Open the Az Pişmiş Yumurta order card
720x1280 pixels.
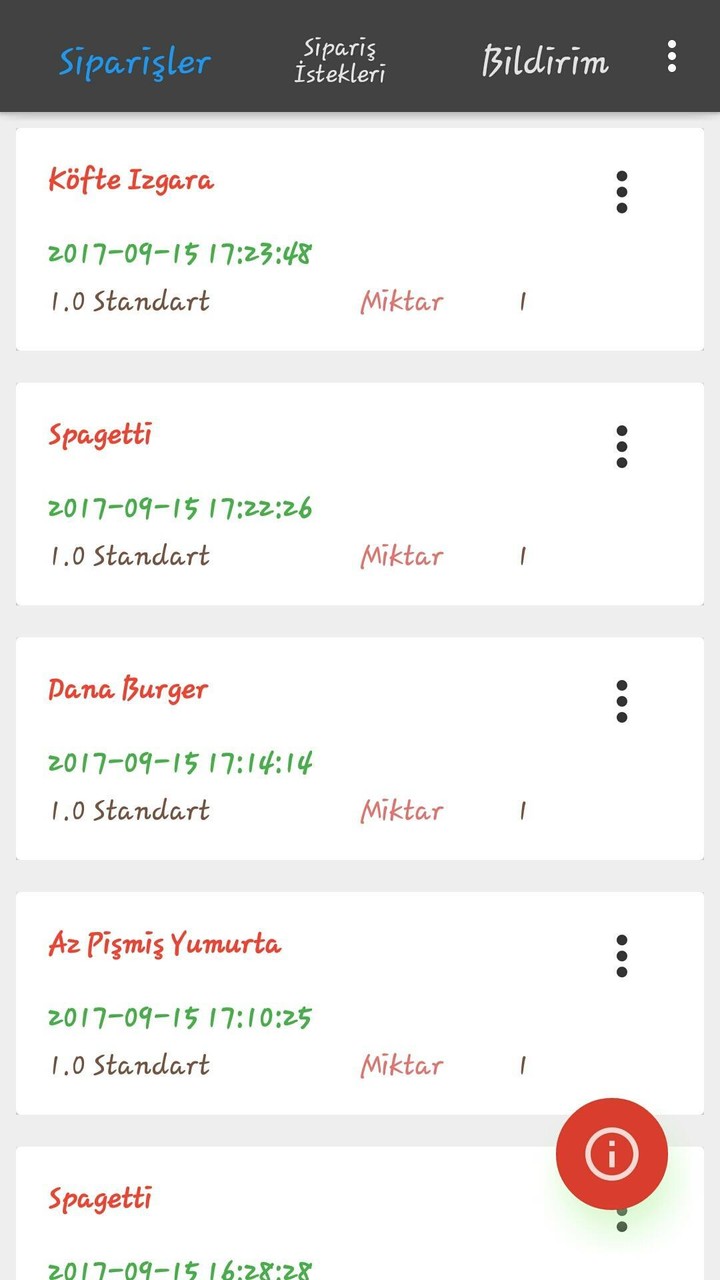[300, 1005]
